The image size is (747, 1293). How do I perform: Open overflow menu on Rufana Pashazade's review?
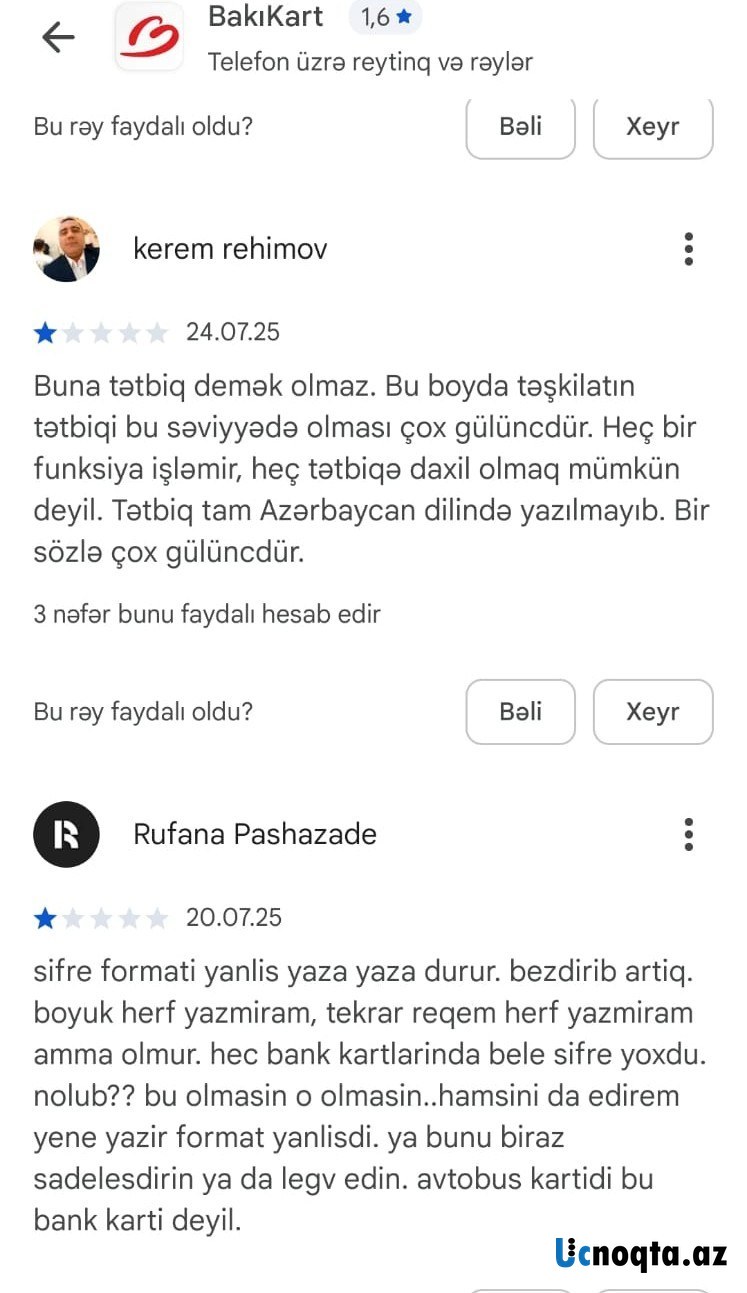tap(688, 834)
